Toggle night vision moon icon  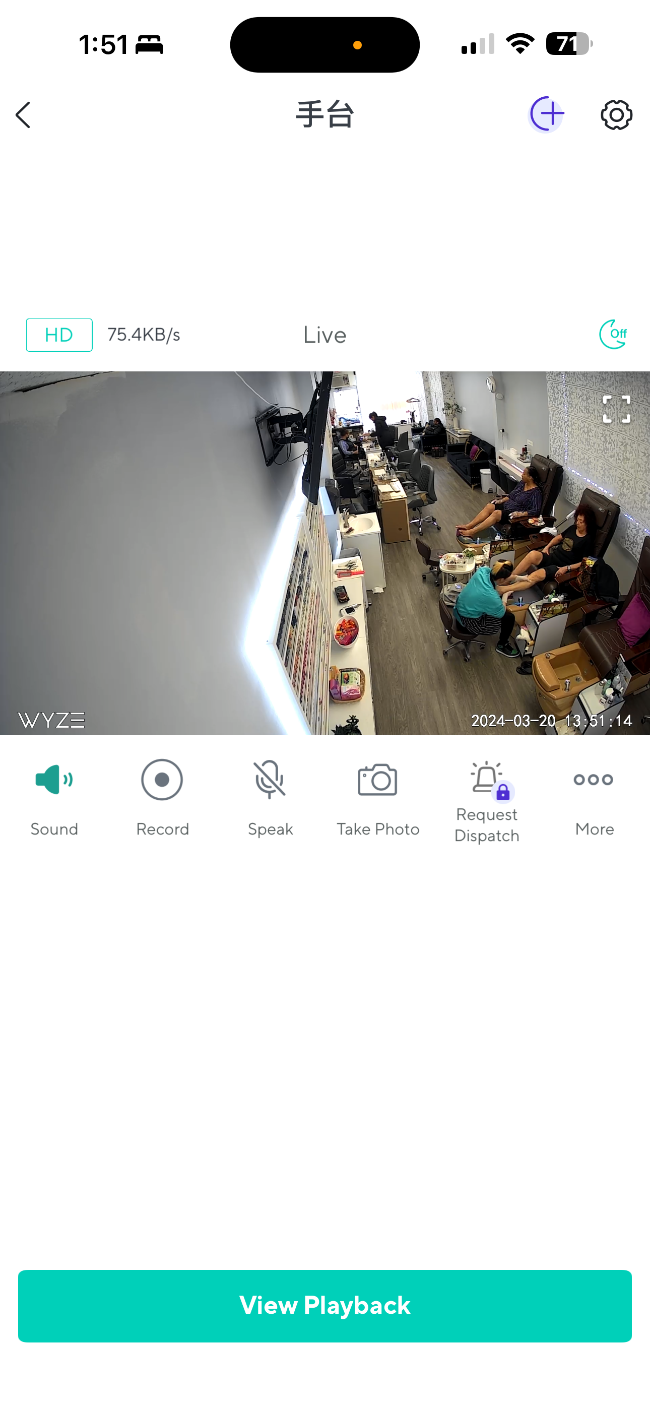613,335
